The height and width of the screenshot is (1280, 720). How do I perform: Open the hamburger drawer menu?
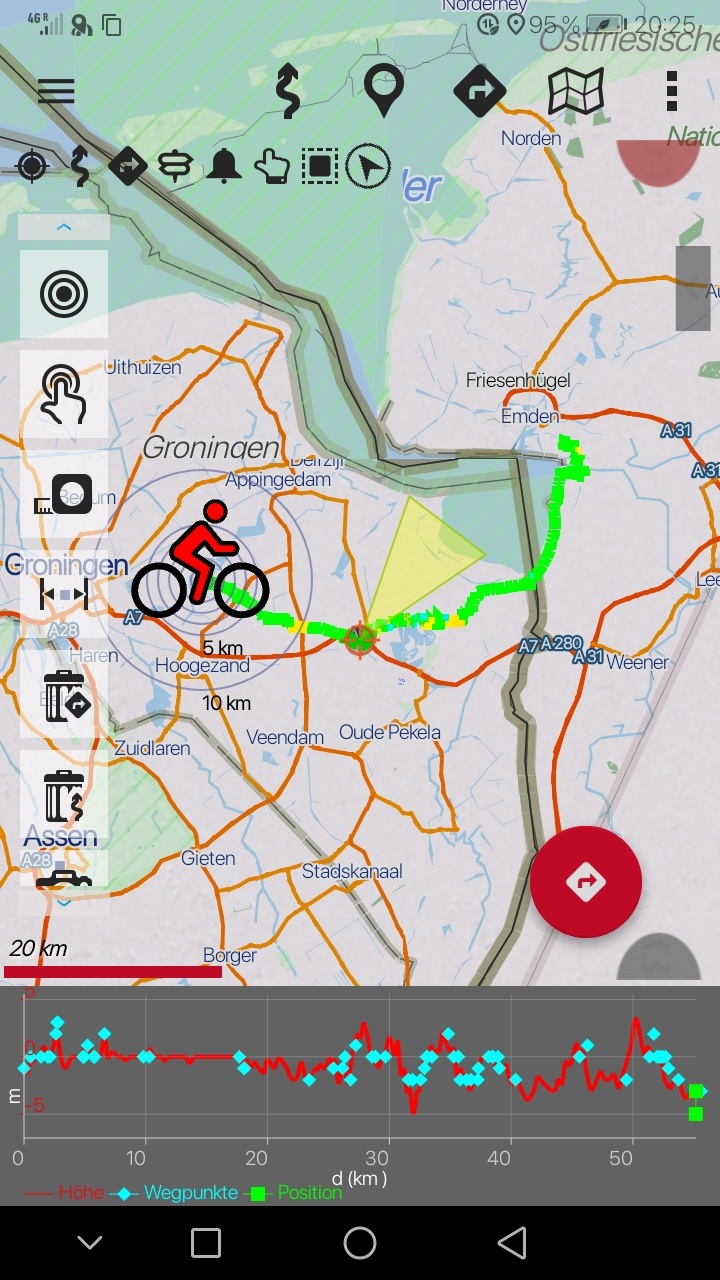tap(56, 91)
